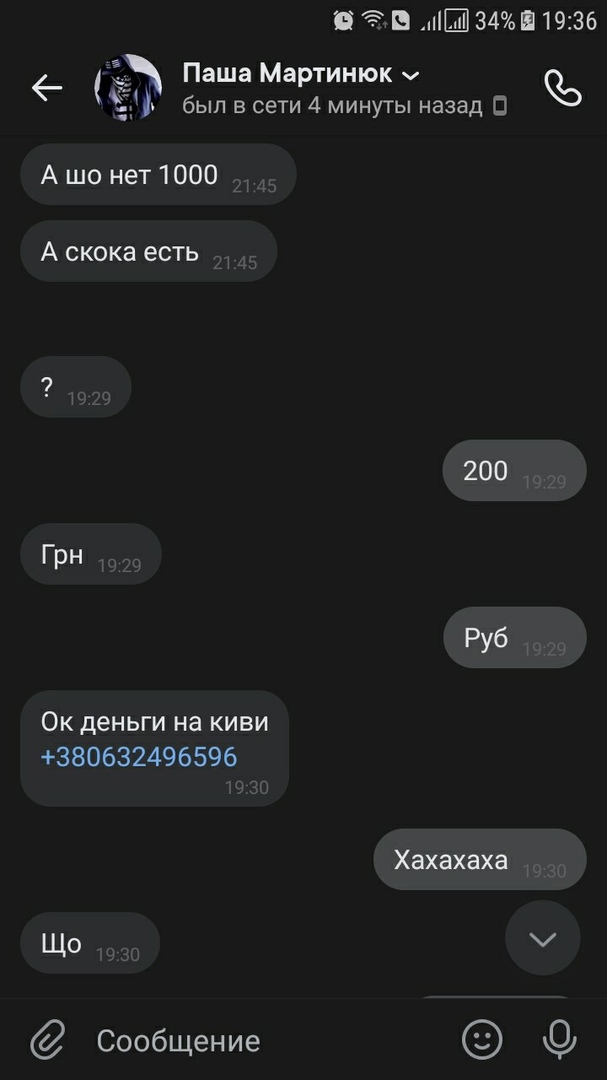The image size is (607, 1080).
Task: Jump to the latest messages with the down arrow
Action: [x=542, y=938]
